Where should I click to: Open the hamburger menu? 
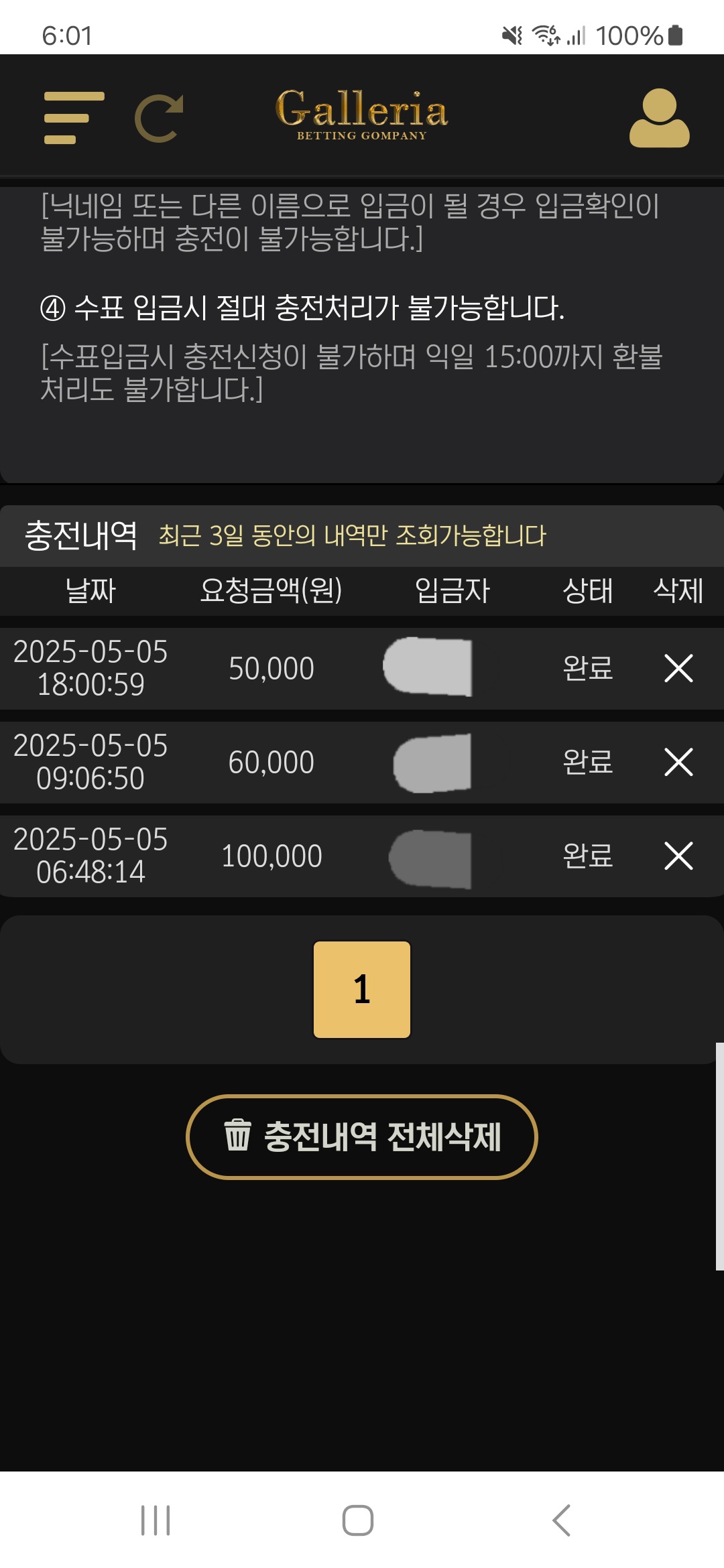tap(74, 118)
